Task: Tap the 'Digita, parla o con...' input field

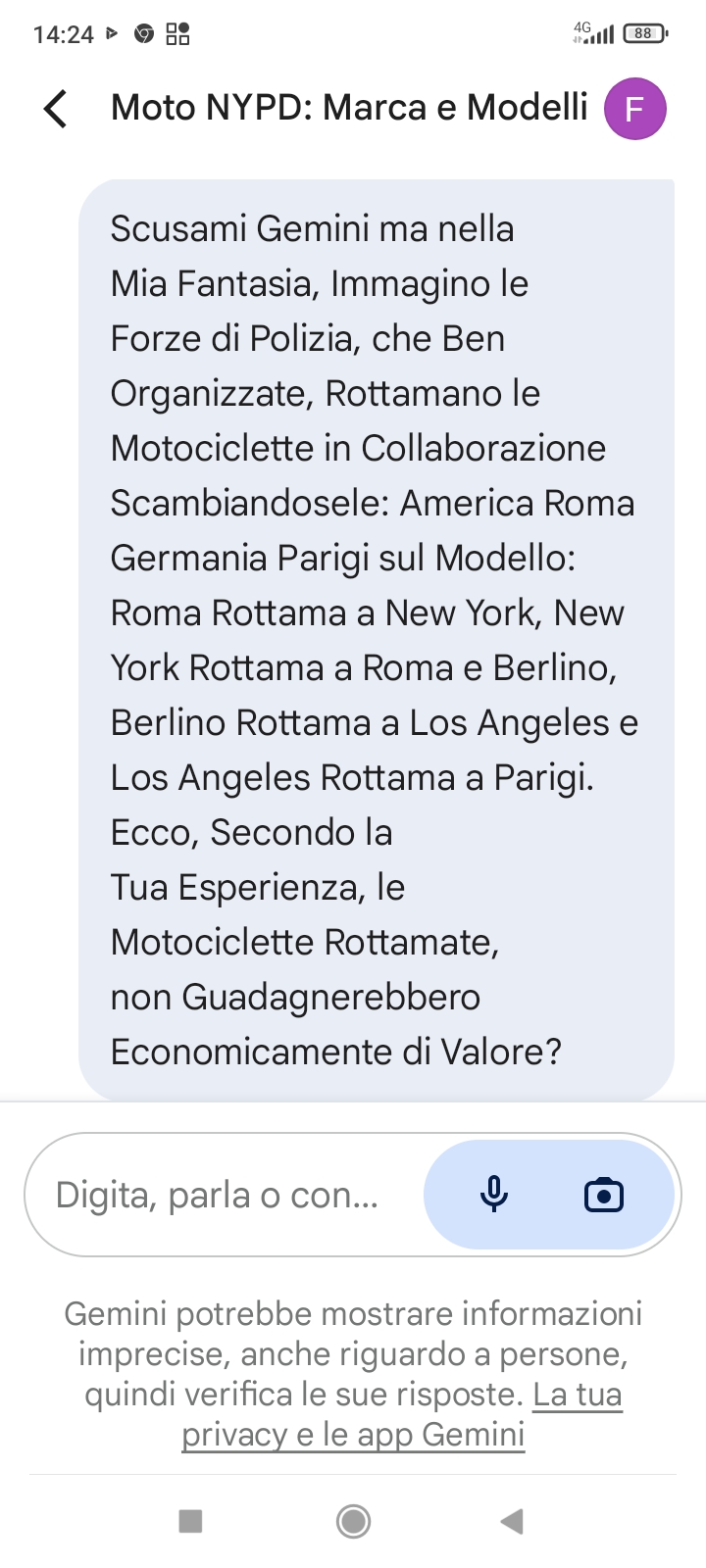Action: [x=218, y=1195]
